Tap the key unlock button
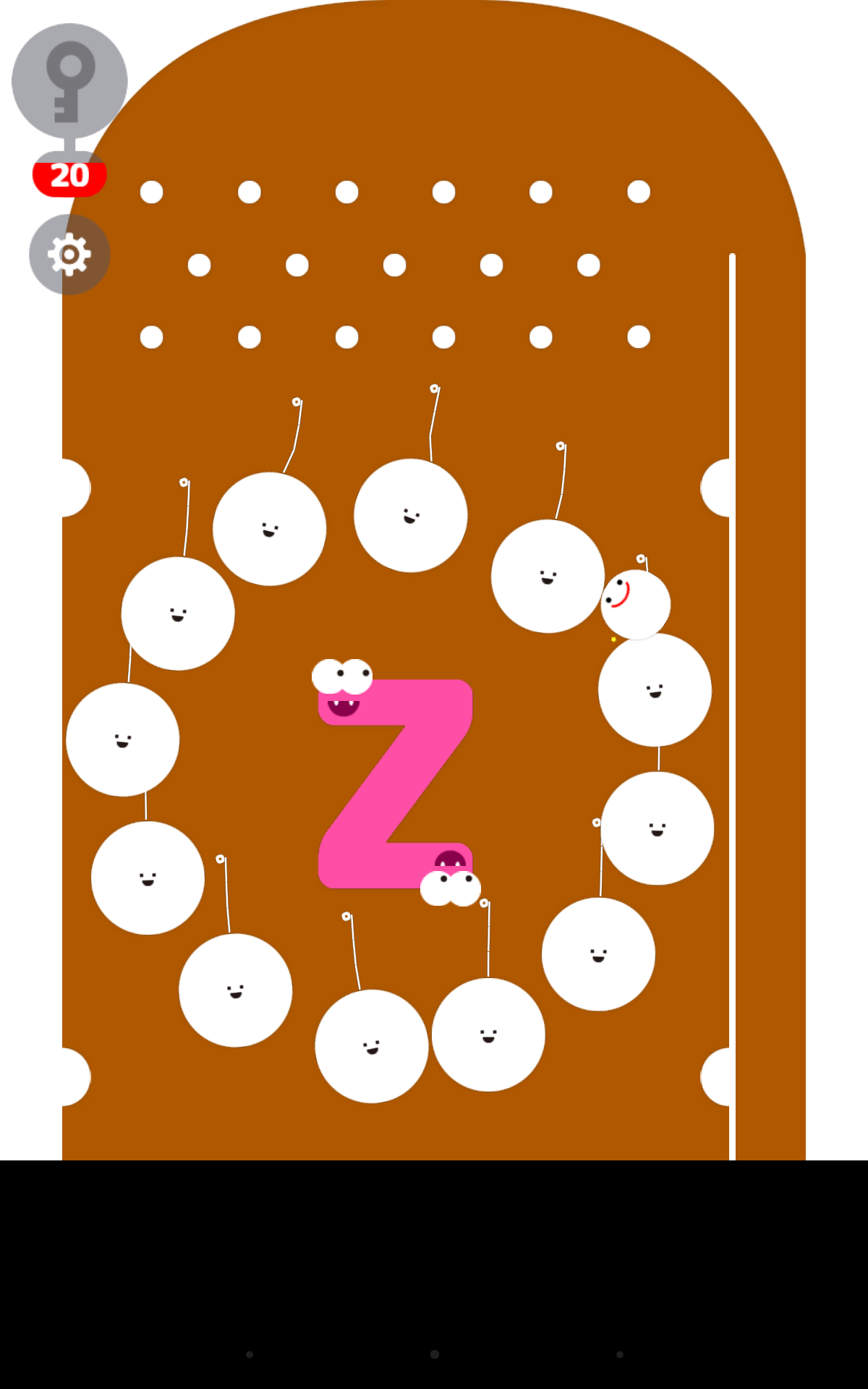 [69, 81]
